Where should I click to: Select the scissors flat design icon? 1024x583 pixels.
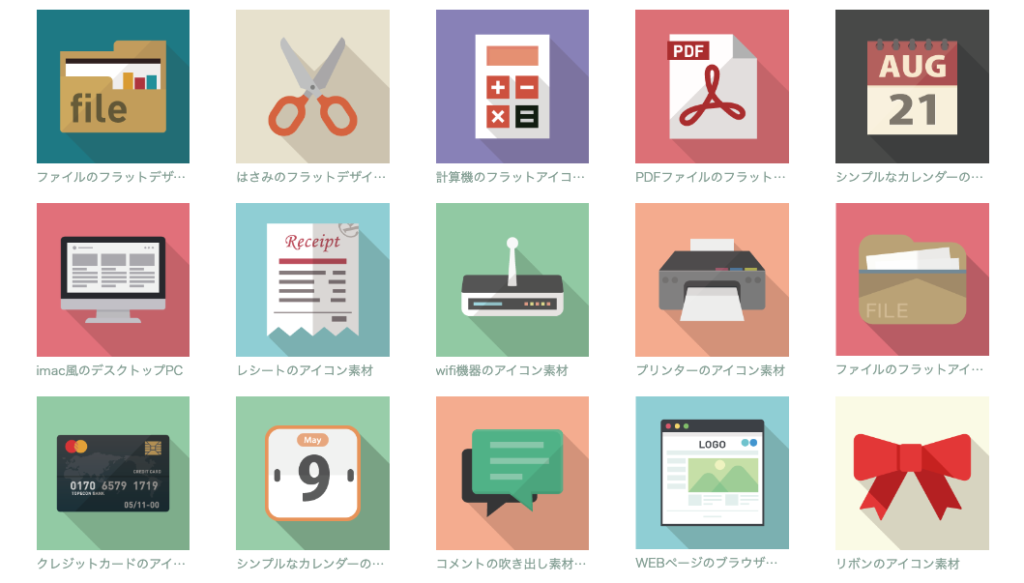coord(312,87)
